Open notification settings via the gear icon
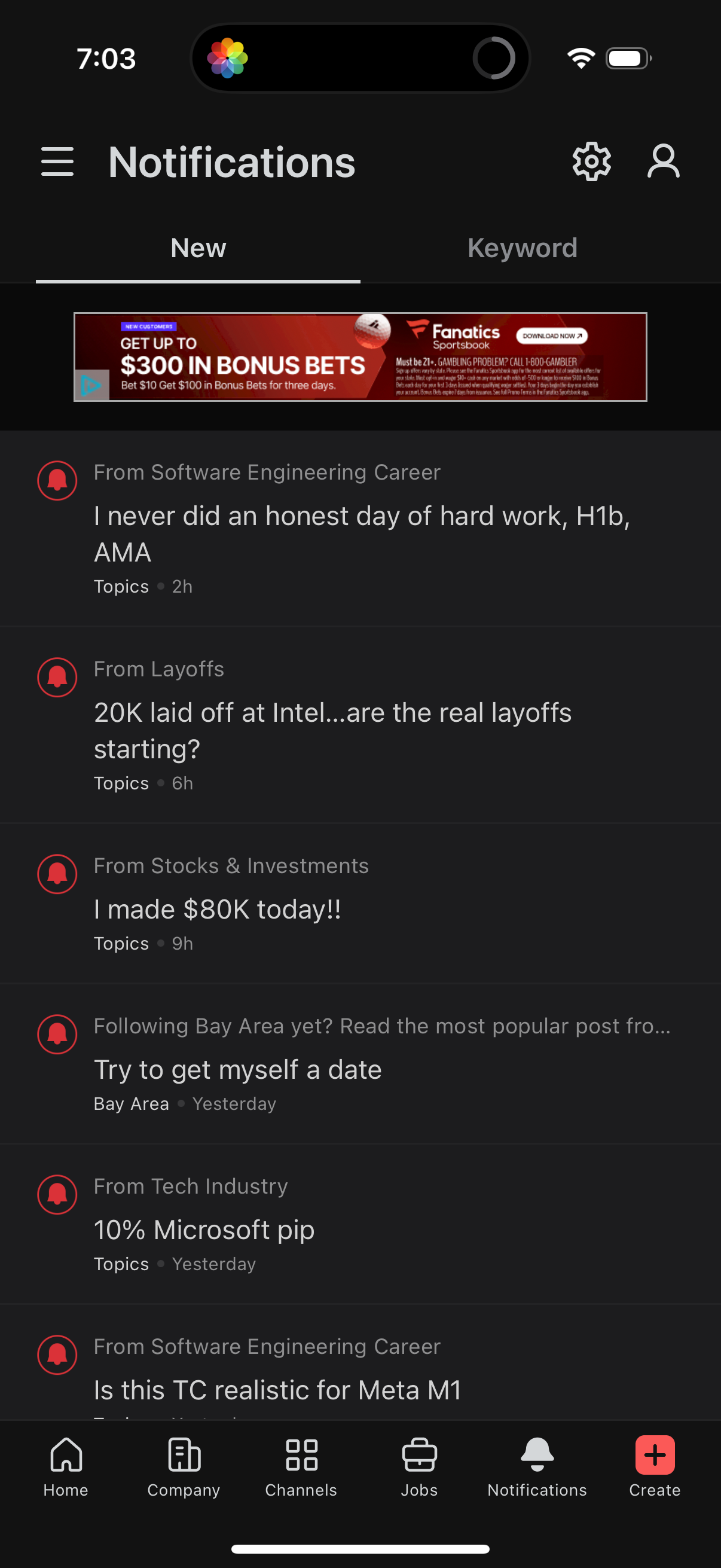The image size is (721, 1568). 591,161
